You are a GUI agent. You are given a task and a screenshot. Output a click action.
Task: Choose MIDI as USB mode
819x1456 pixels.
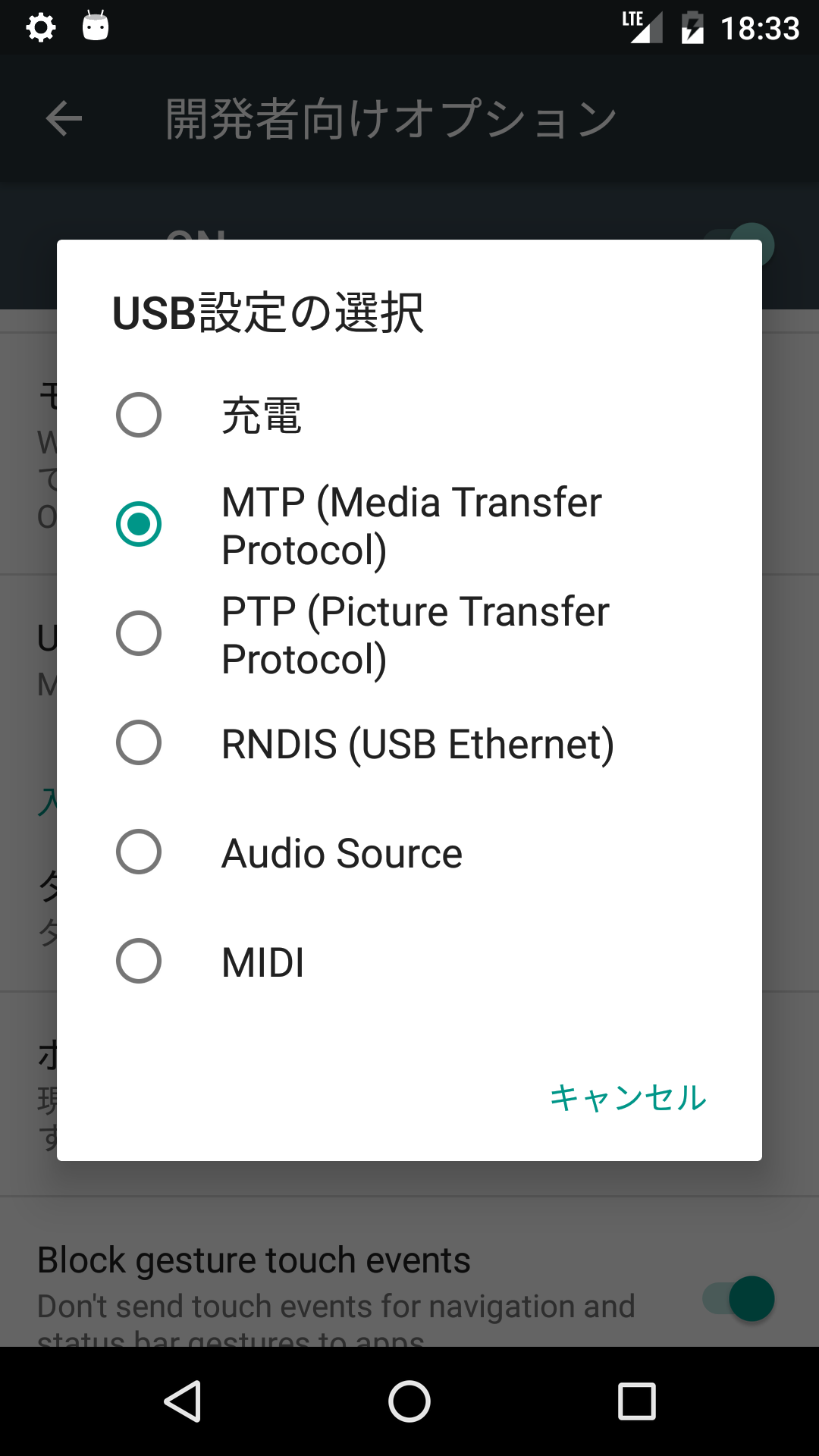tap(409, 961)
